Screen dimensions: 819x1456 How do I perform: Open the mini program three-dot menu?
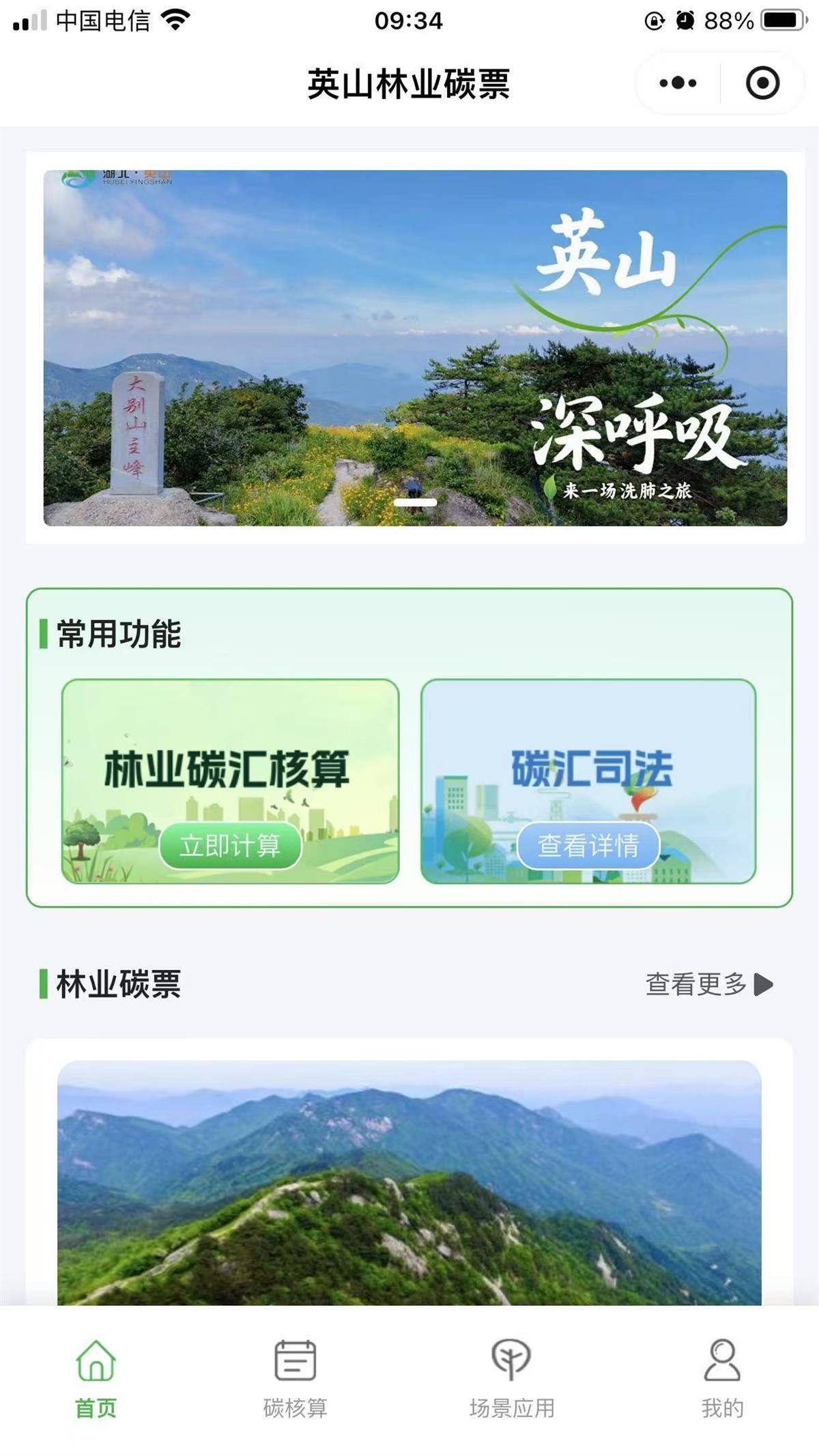point(678,83)
